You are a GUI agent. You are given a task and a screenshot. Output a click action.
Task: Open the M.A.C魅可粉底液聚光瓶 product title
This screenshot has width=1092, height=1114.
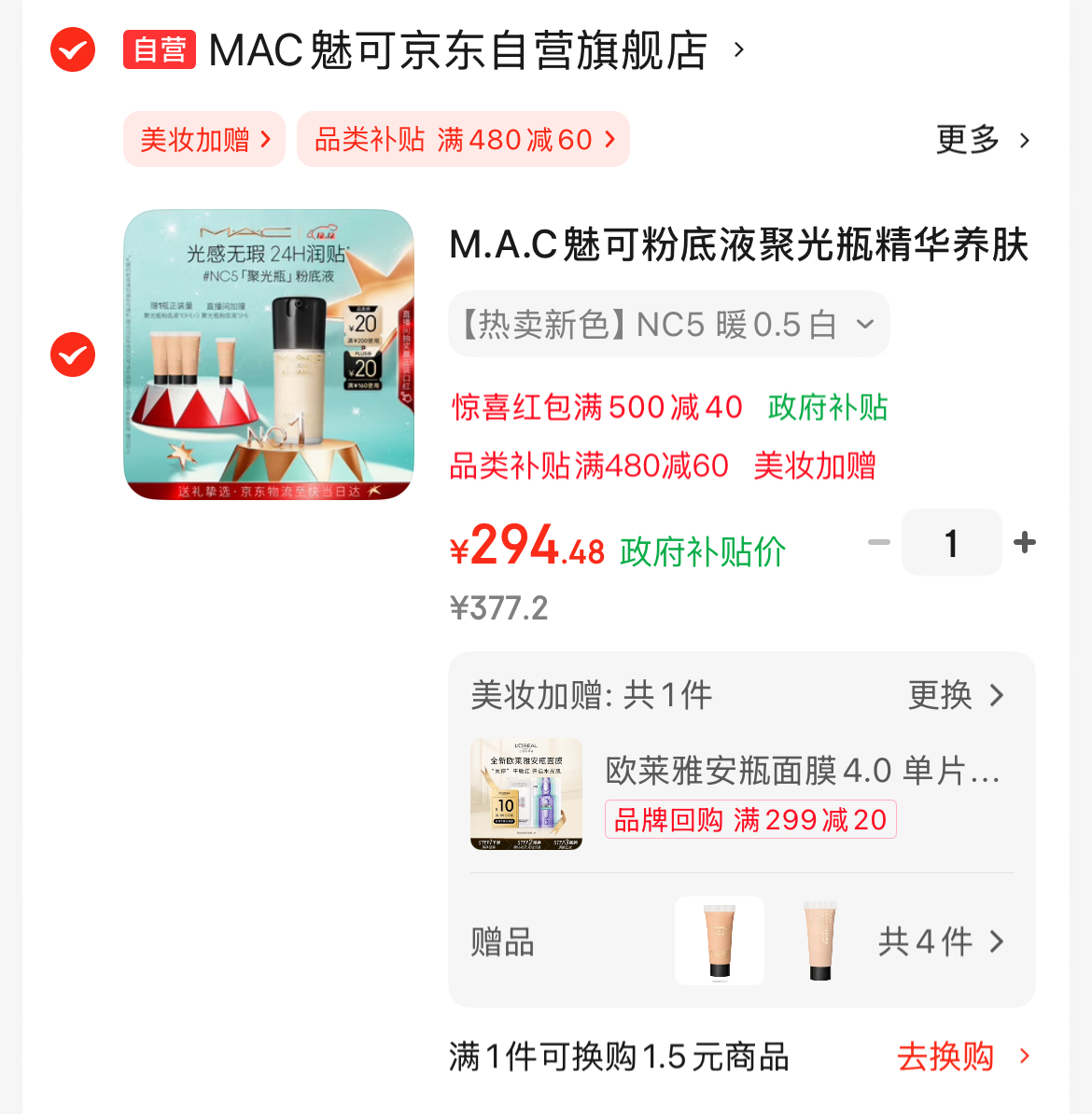pos(738,245)
